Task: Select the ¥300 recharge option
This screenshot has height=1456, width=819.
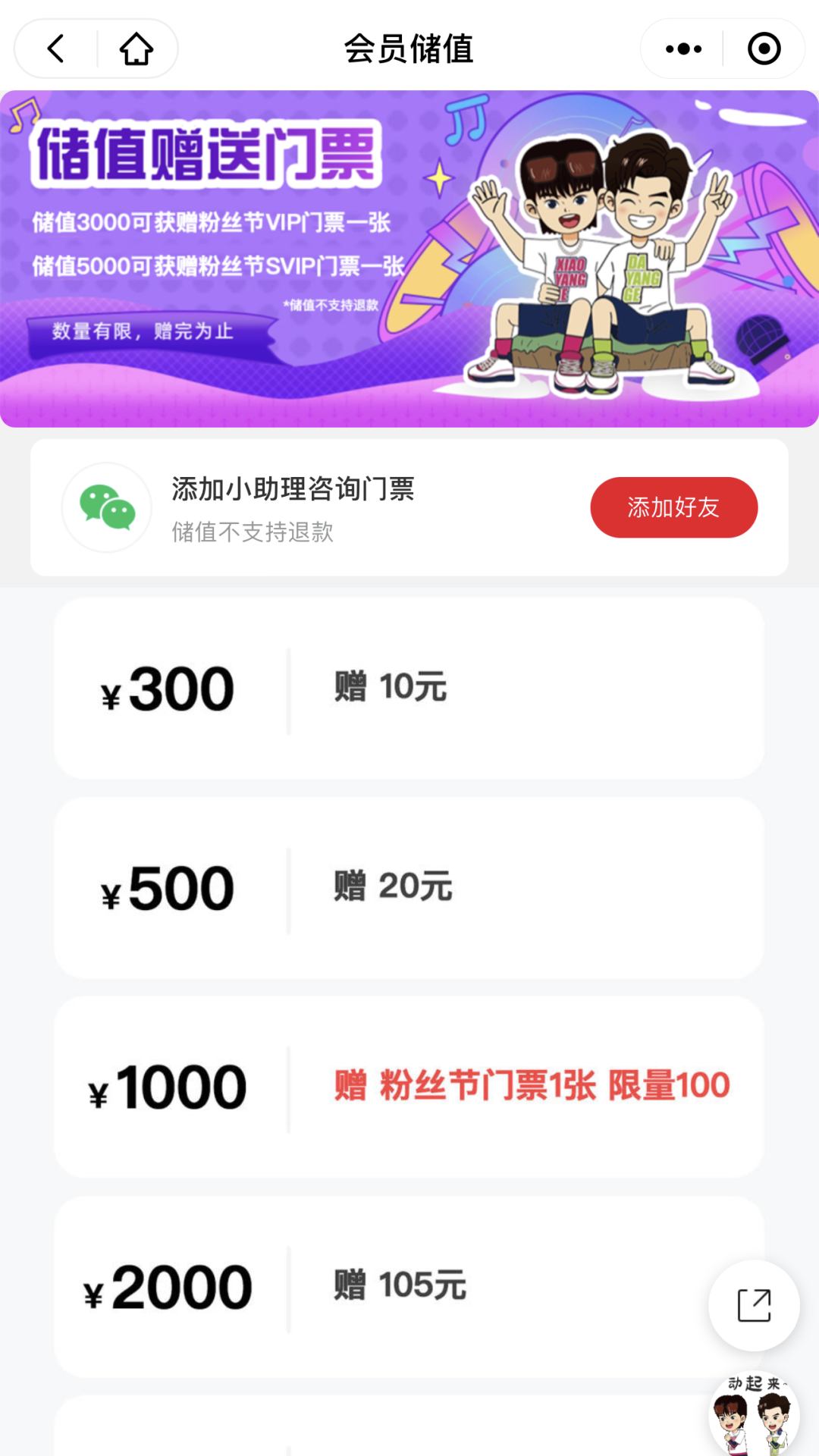Action: tap(409, 689)
